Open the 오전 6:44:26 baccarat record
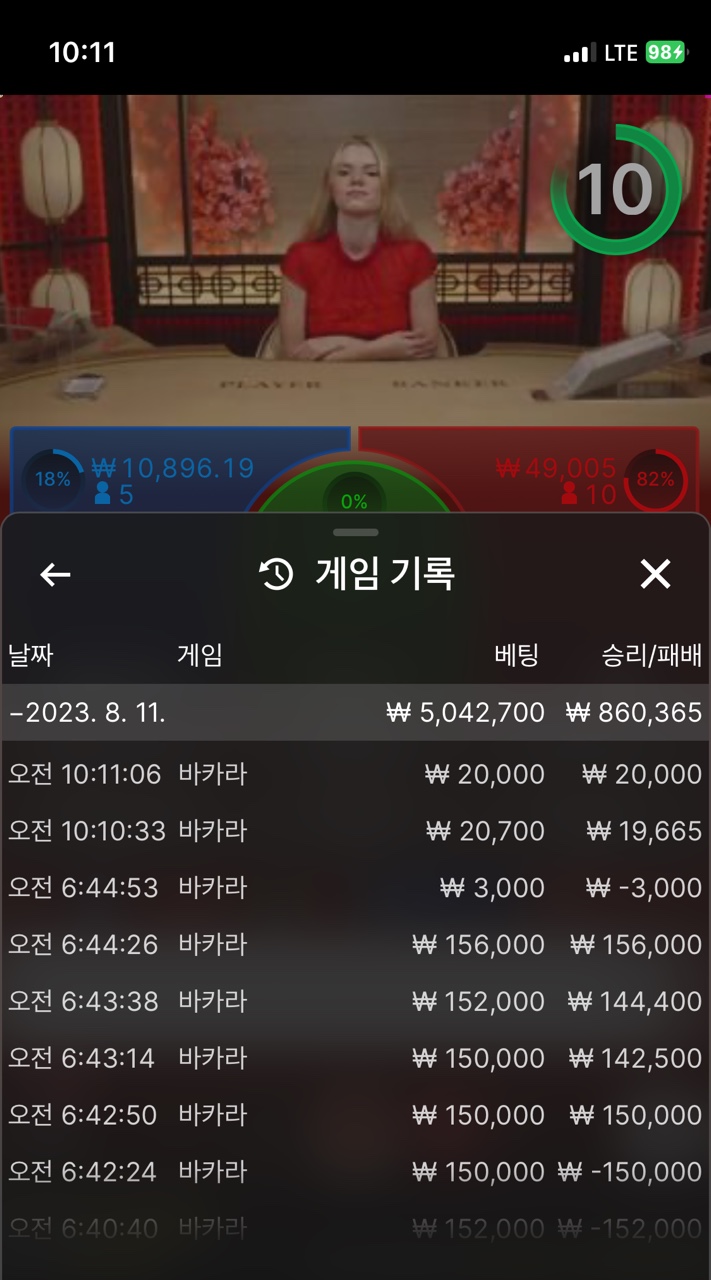The width and height of the screenshot is (711, 1280). click(355, 944)
